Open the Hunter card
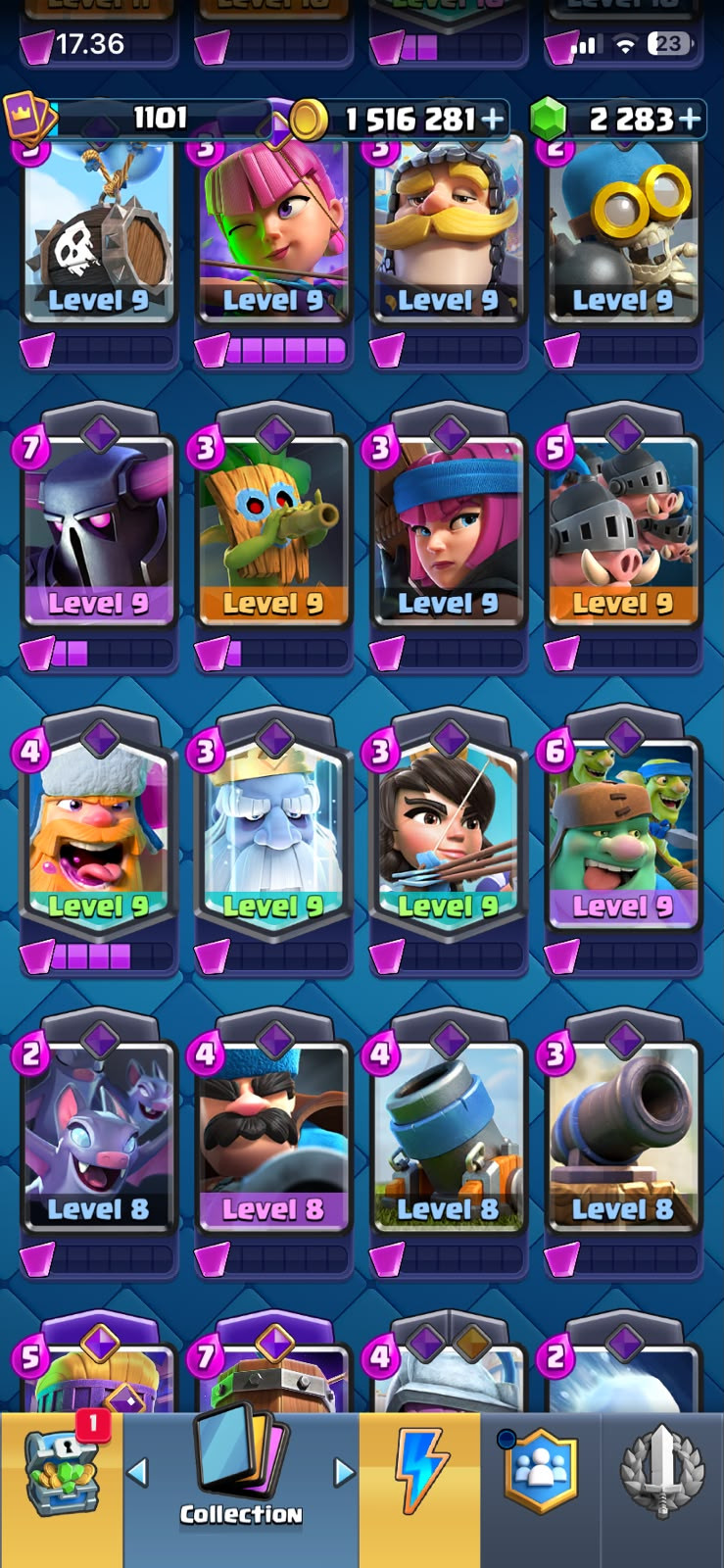The height and width of the screenshot is (1568, 724). point(273,1137)
